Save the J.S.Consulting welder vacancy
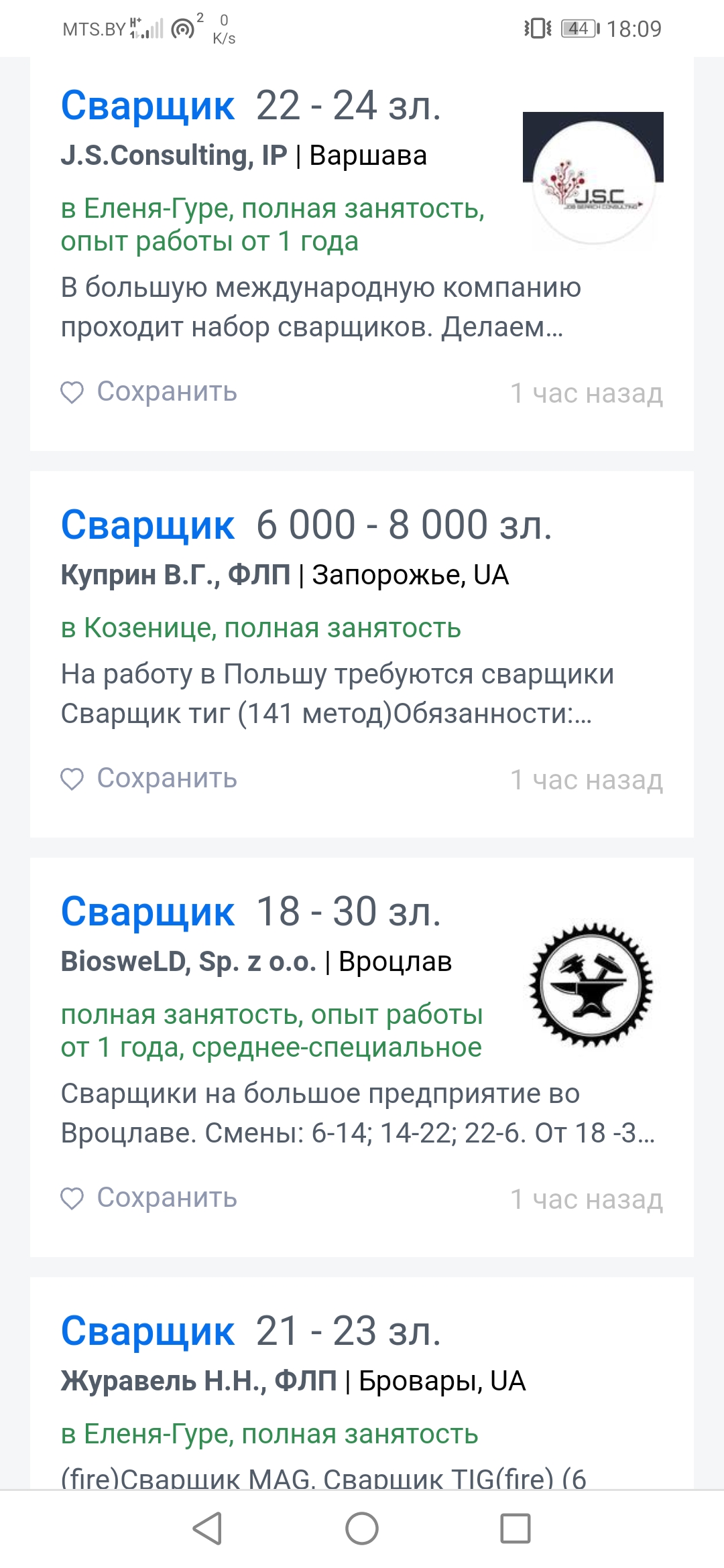The image size is (724, 1568). [x=149, y=392]
